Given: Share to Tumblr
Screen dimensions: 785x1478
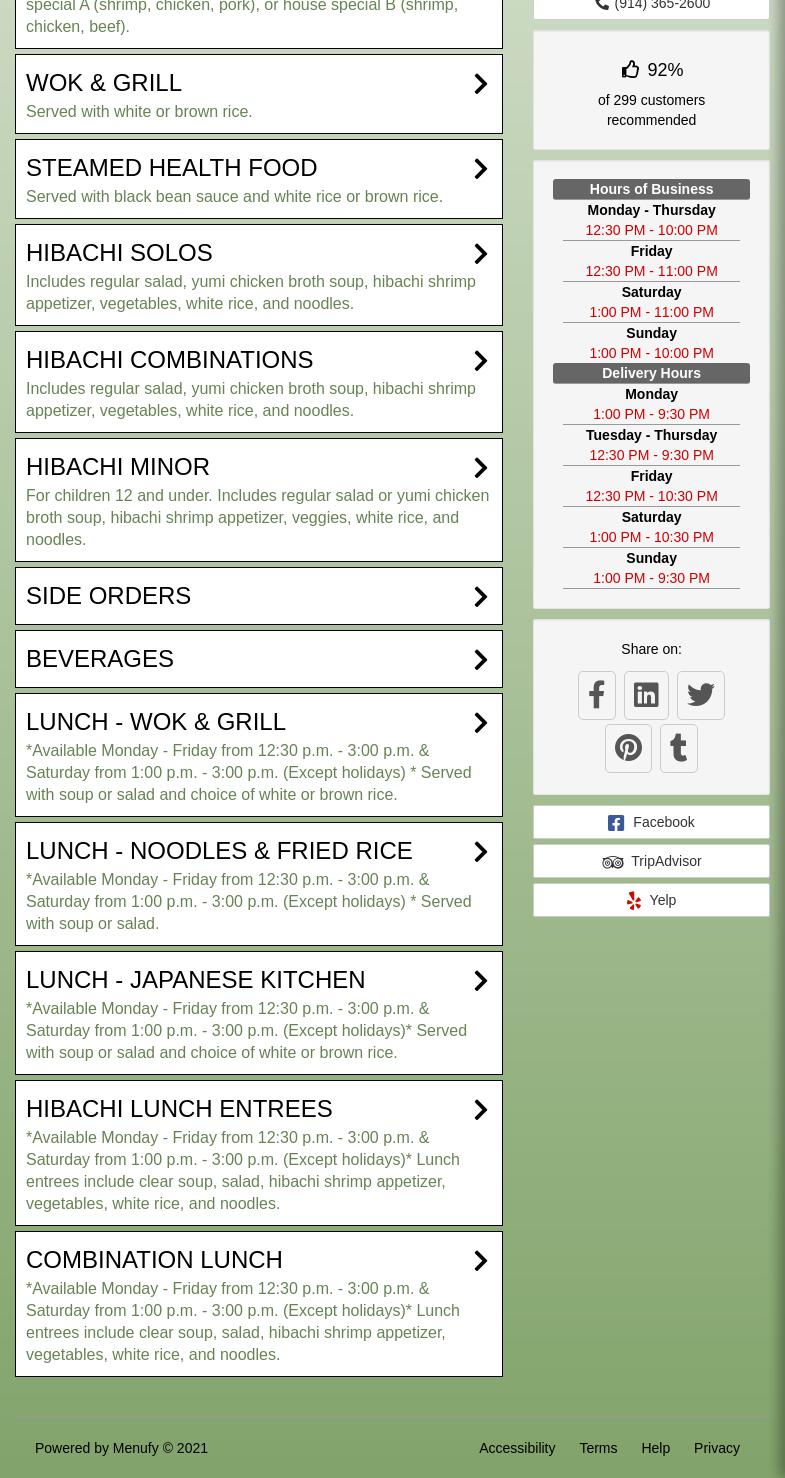Looking at the screenshot, I should [x=679, y=748].
